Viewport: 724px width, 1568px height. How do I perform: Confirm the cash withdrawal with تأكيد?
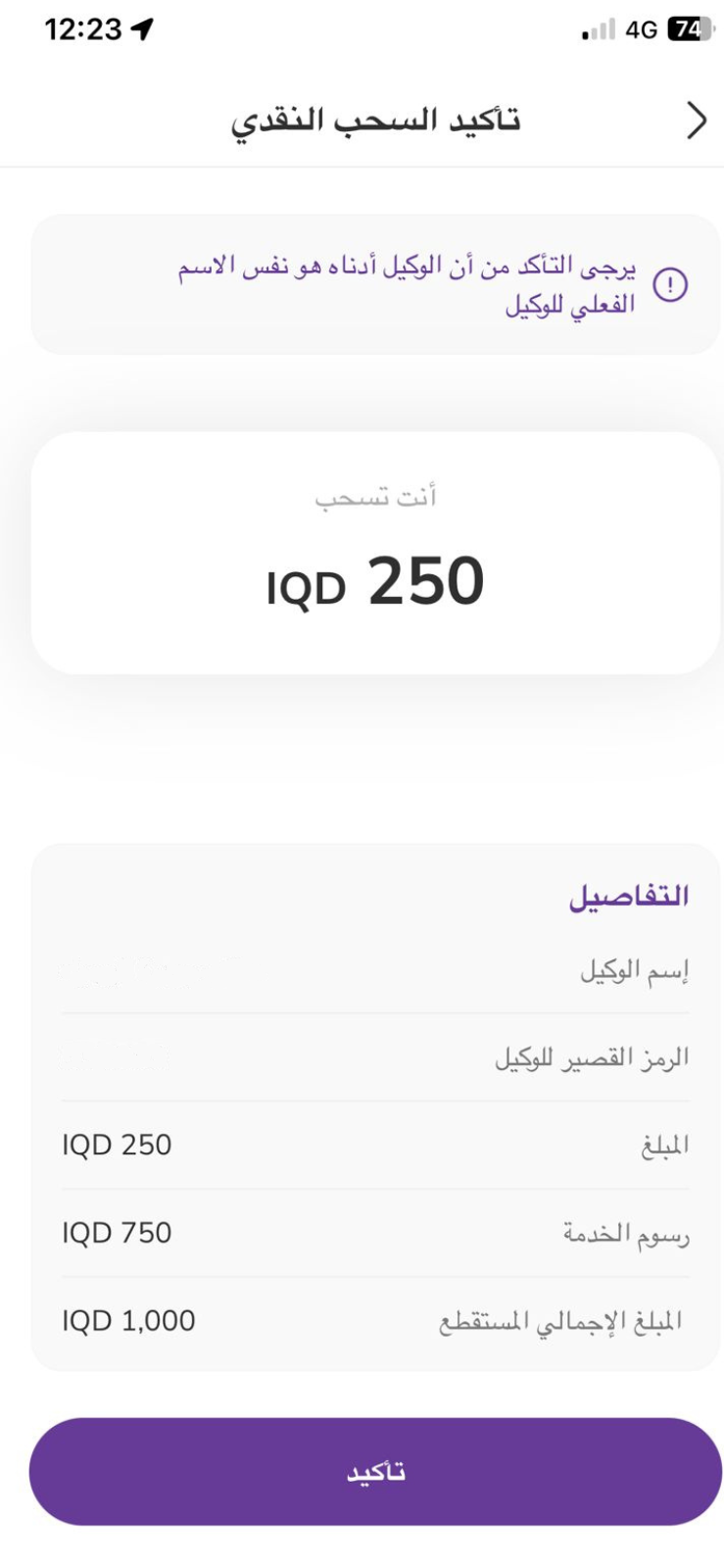375,1471
